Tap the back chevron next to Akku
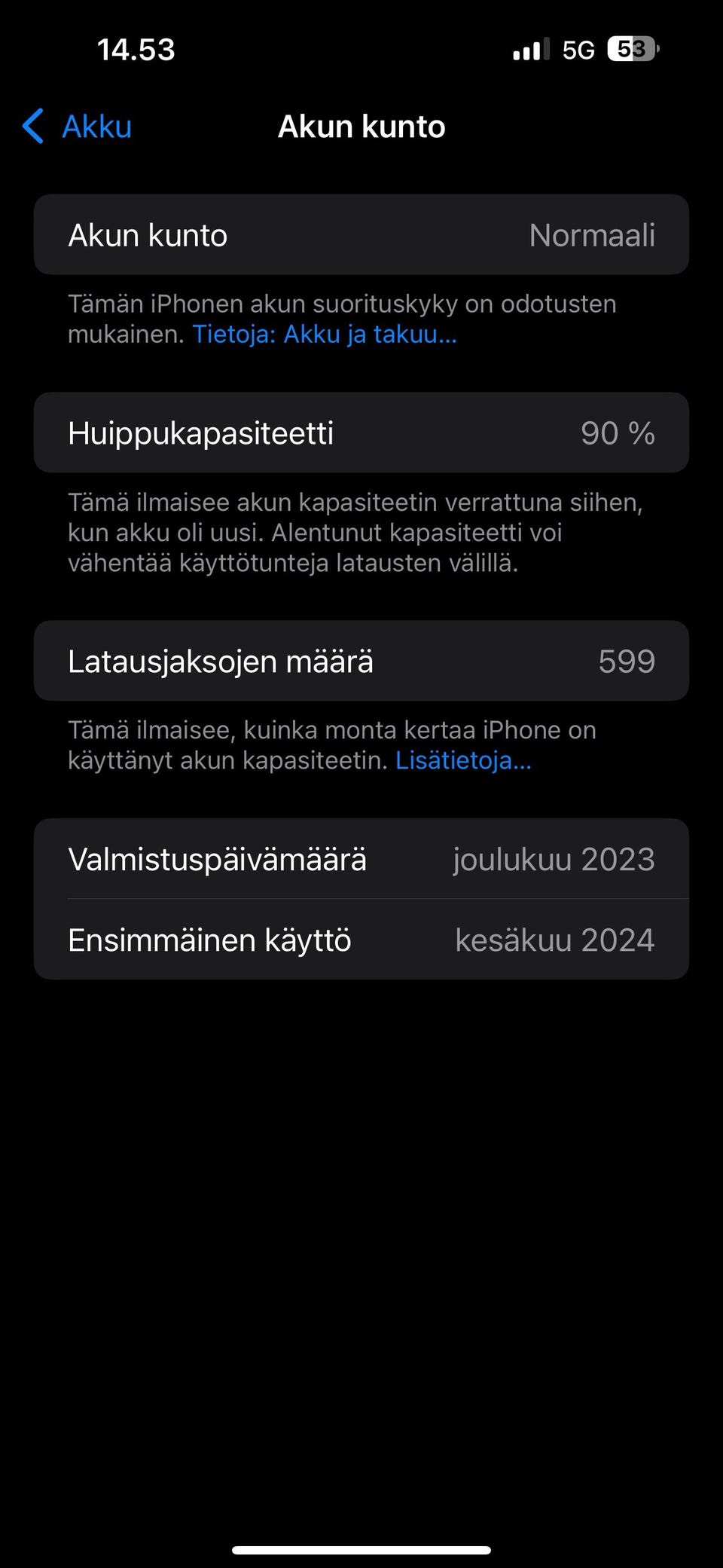 (x=32, y=127)
